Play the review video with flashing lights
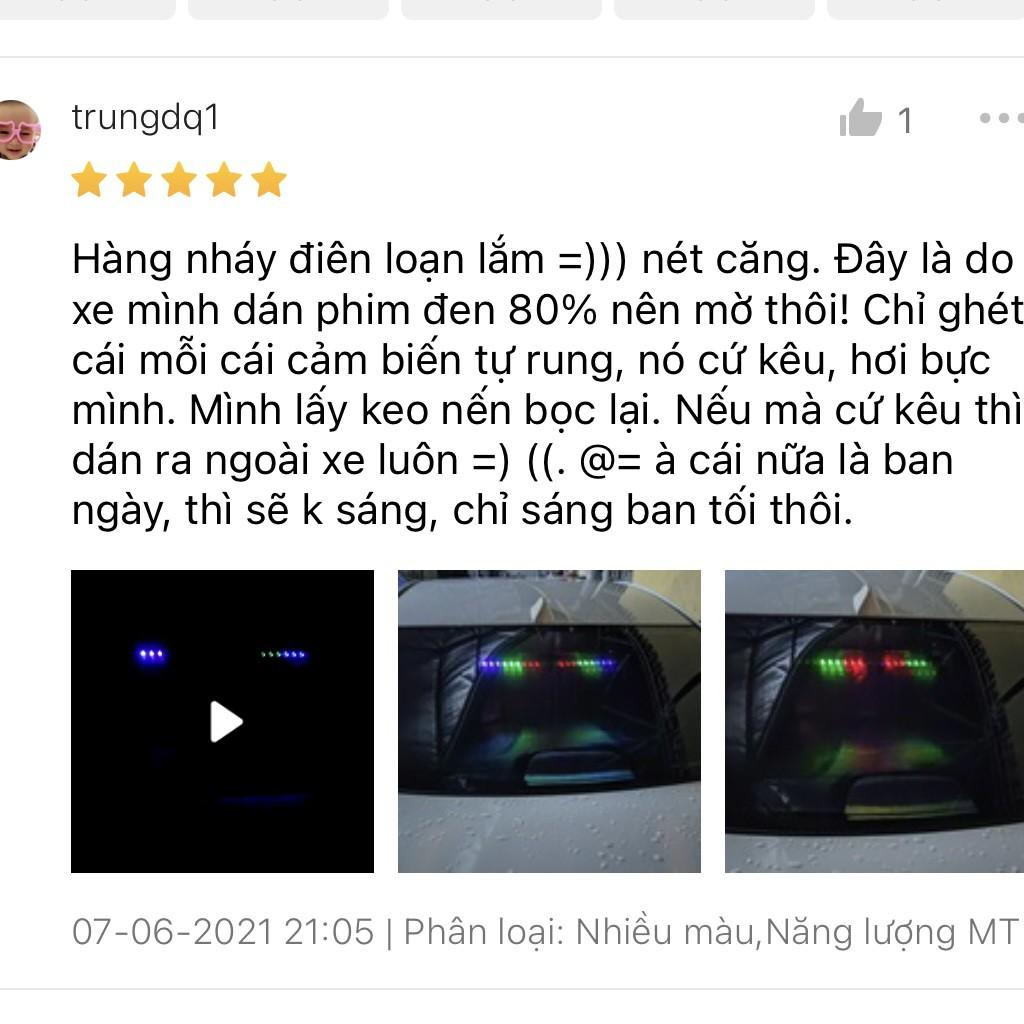This screenshot has width=1024, height=1024. click(222, 721)
